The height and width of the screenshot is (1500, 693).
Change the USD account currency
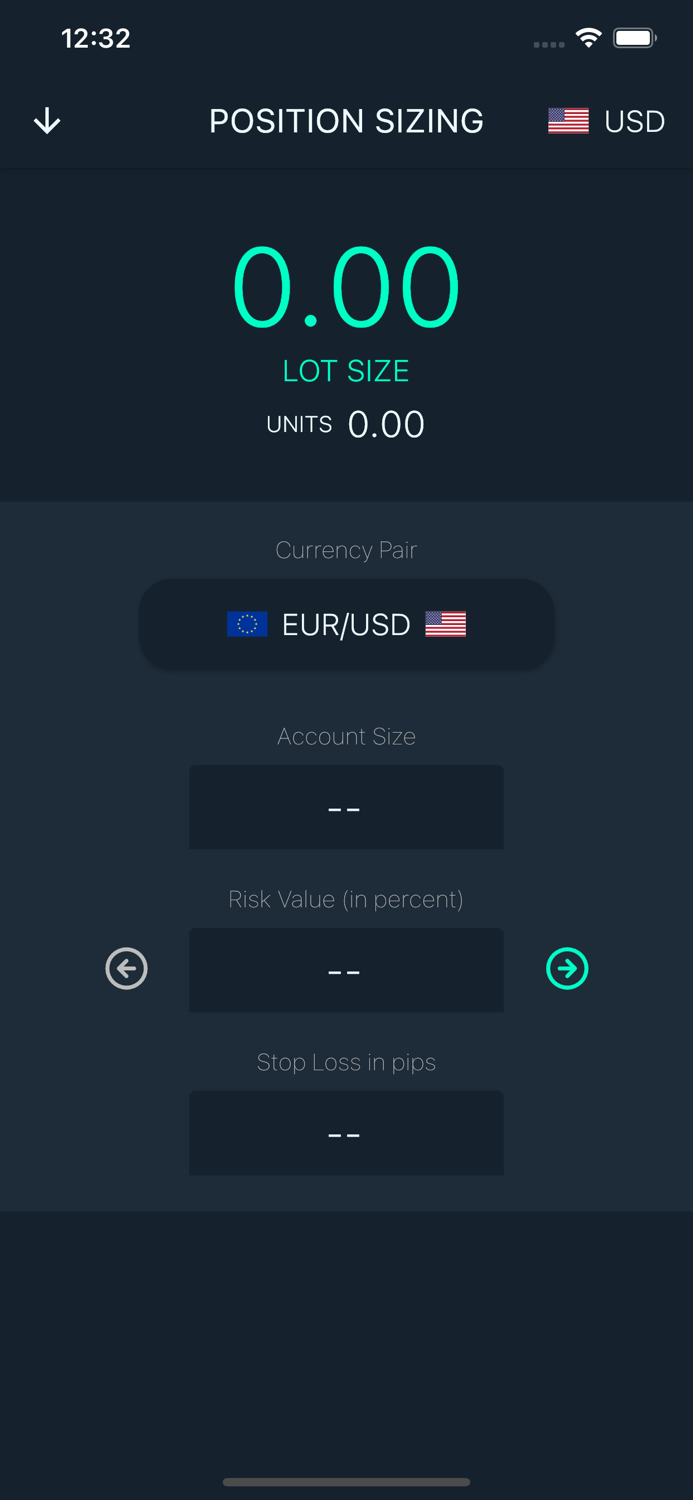(607, 121)
